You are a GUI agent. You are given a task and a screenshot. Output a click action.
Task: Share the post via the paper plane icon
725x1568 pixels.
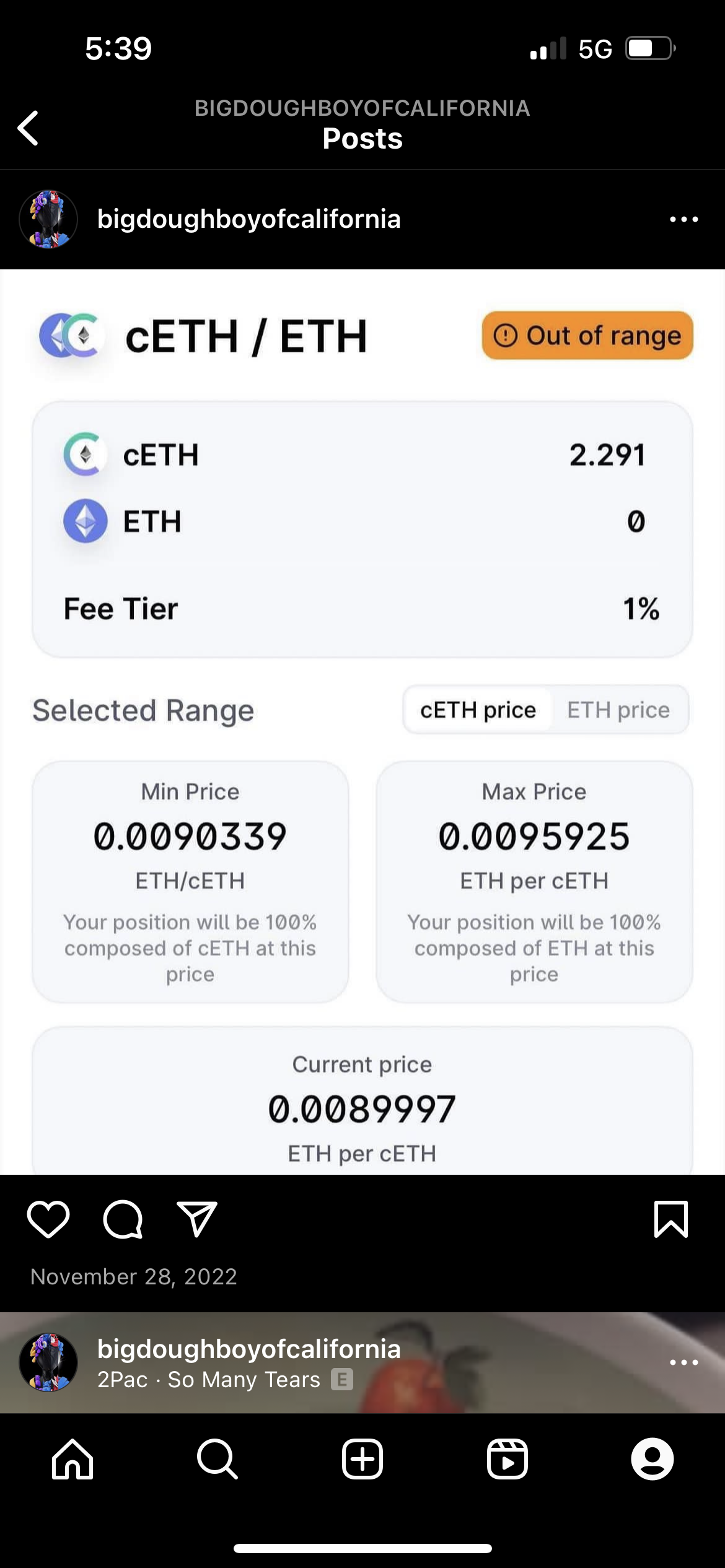coord(196,1219)
